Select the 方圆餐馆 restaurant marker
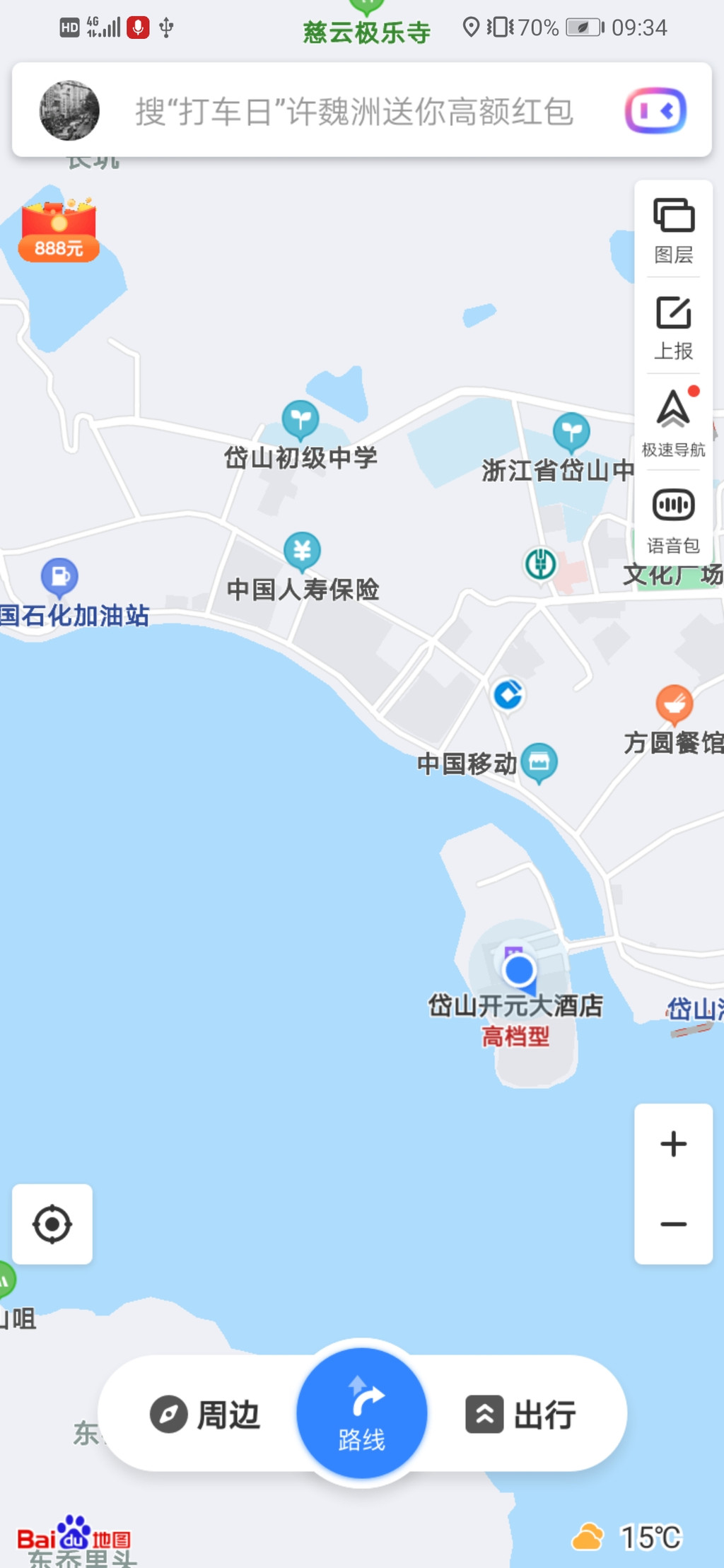724x1568 pixels. pos(674,704)
